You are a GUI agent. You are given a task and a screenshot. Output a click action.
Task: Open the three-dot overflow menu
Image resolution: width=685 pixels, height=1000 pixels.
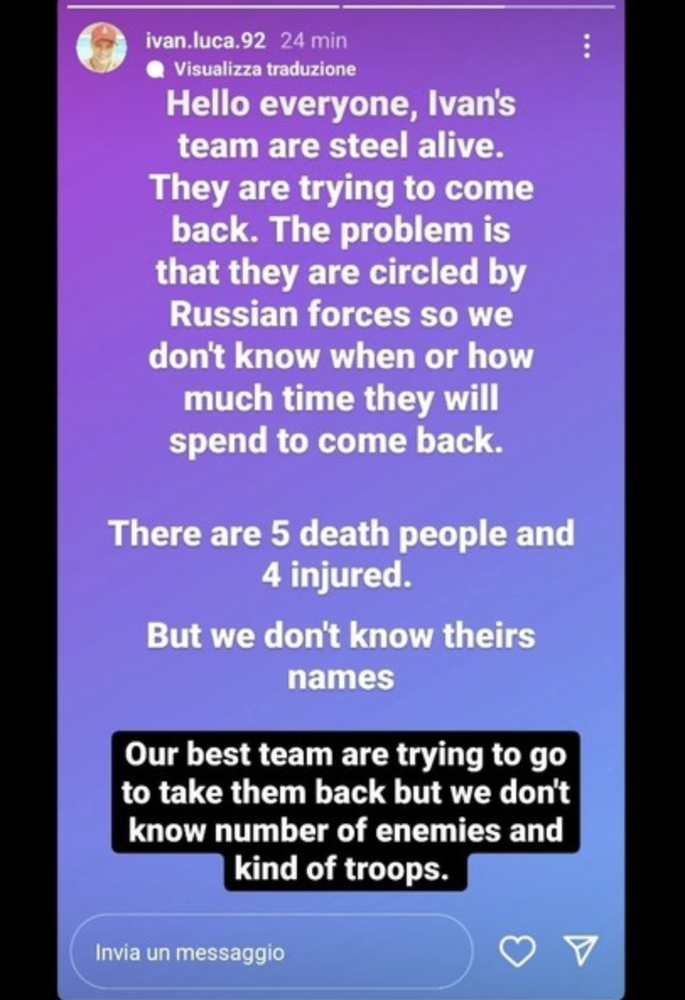point(586,46)
